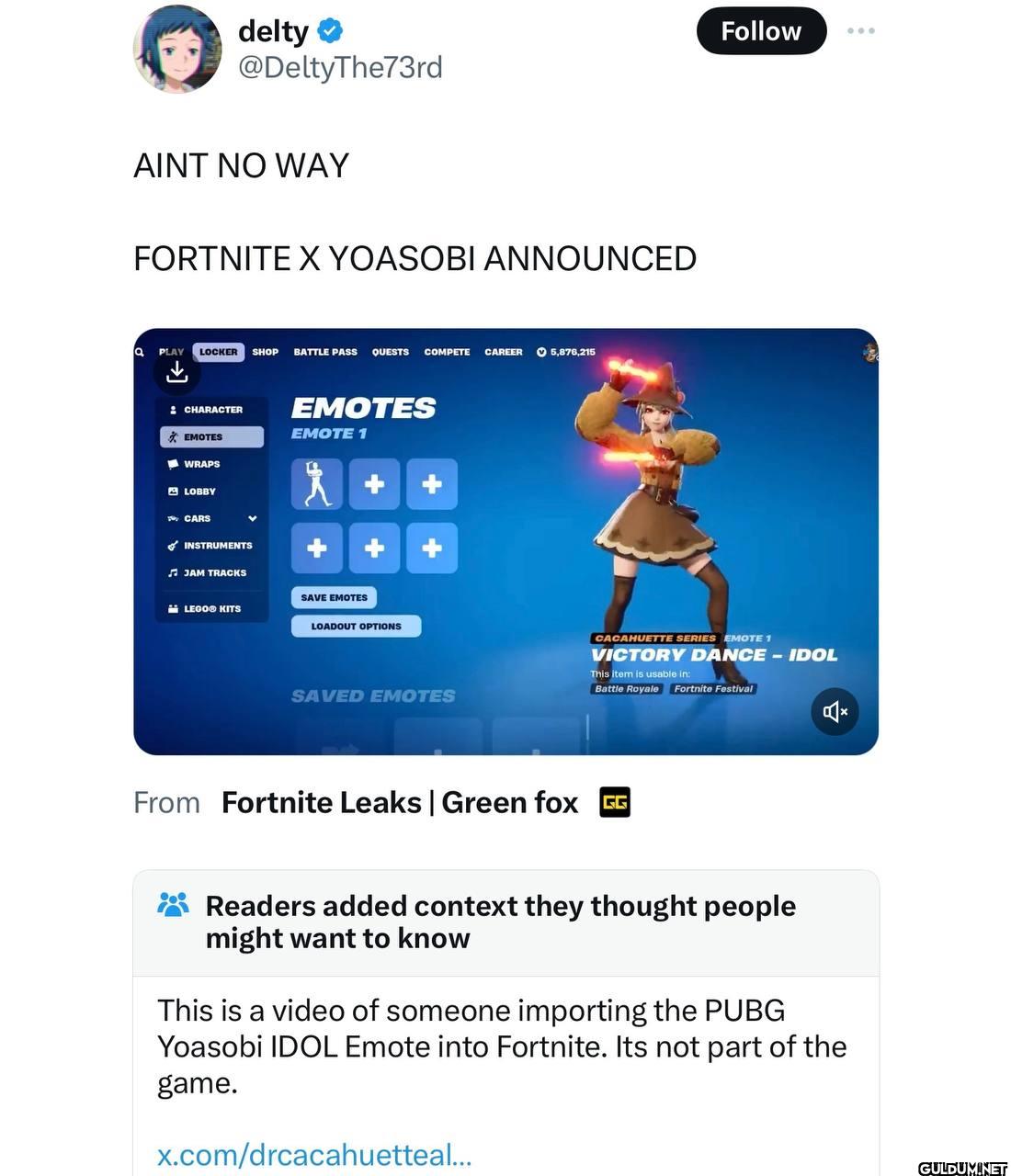Open Jam Tracks via the music note icon
This screenshot has width=1011, height=1176.
click(x=173, y=572)
